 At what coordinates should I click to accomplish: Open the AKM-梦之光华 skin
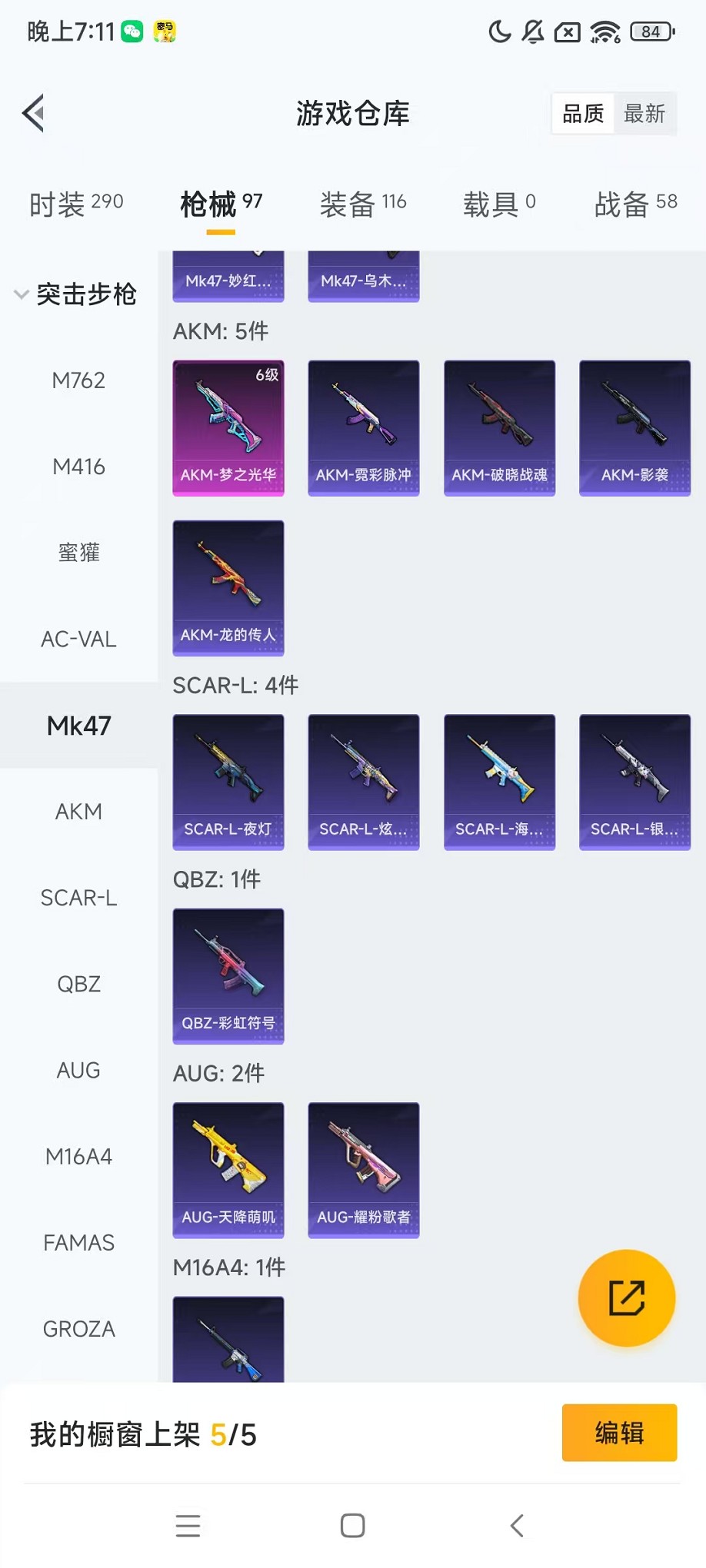(228, 428)
